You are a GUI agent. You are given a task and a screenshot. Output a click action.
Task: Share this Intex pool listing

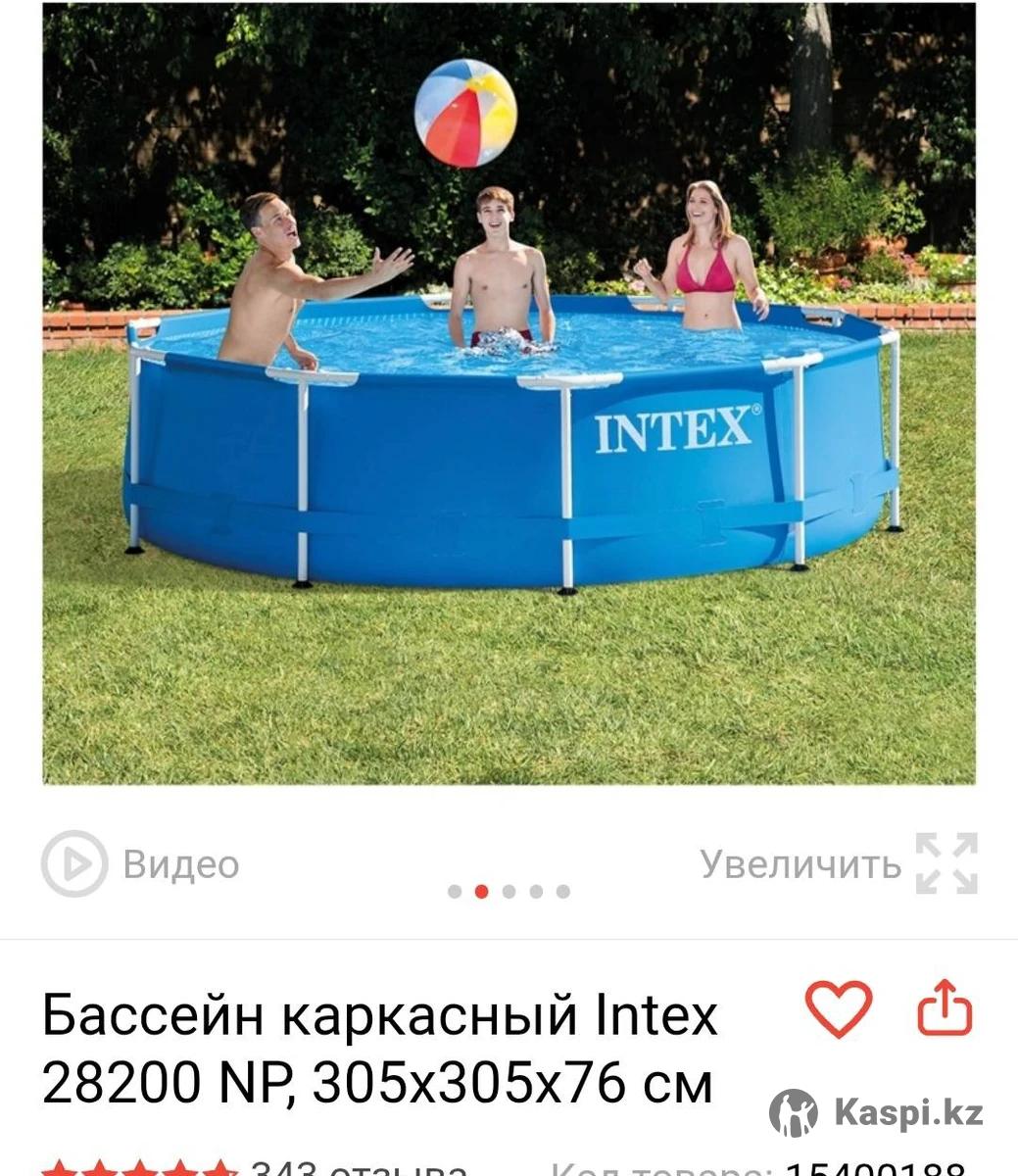coord(945,1008)
